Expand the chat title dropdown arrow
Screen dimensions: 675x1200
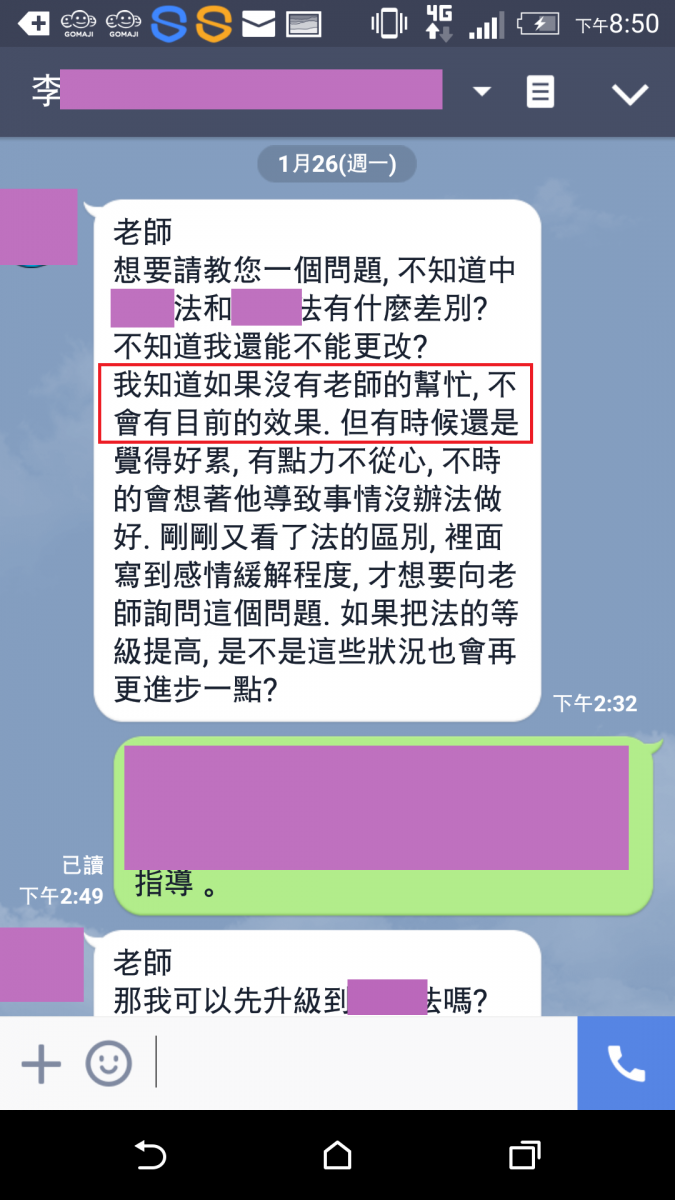[x=482, y=93]
